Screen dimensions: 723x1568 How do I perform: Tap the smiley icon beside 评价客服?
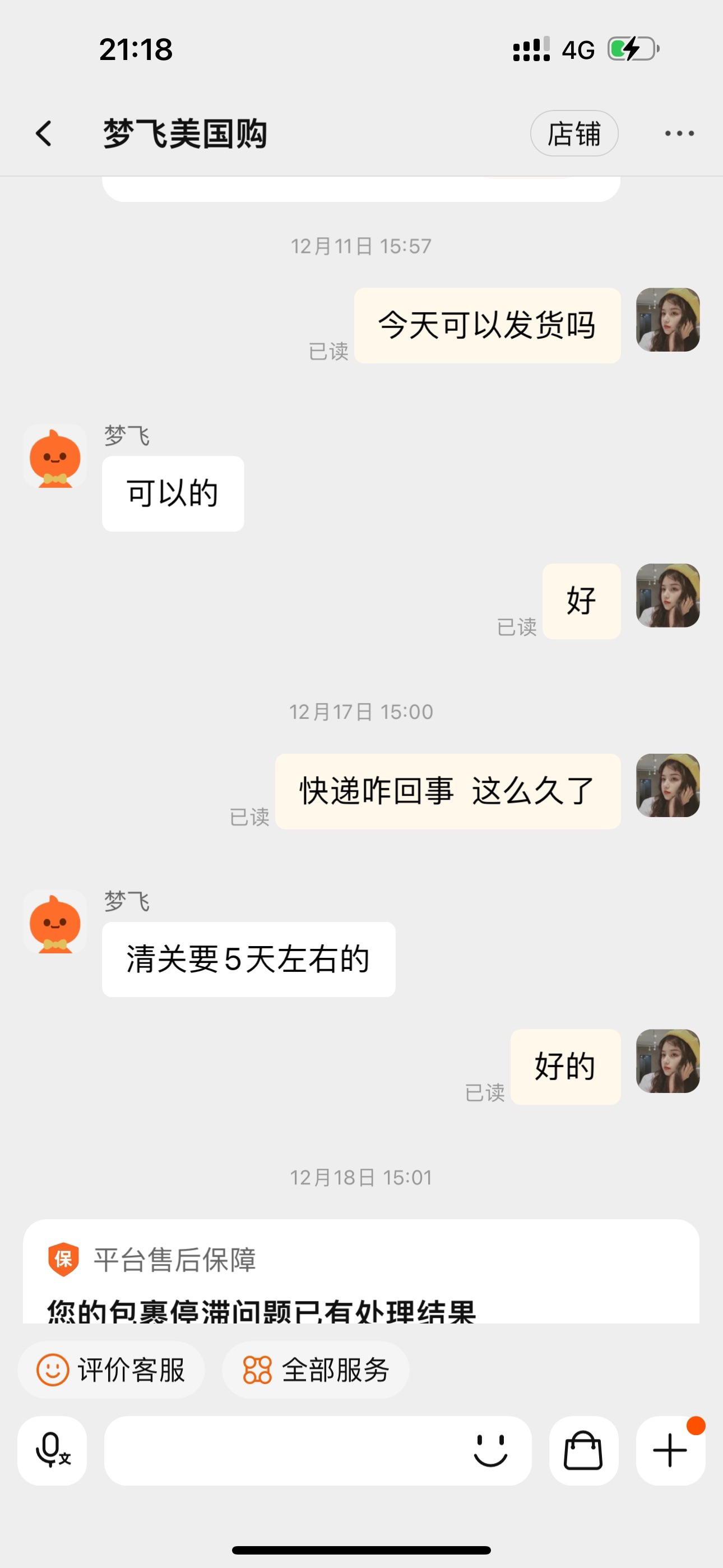tap(53, 1371)
